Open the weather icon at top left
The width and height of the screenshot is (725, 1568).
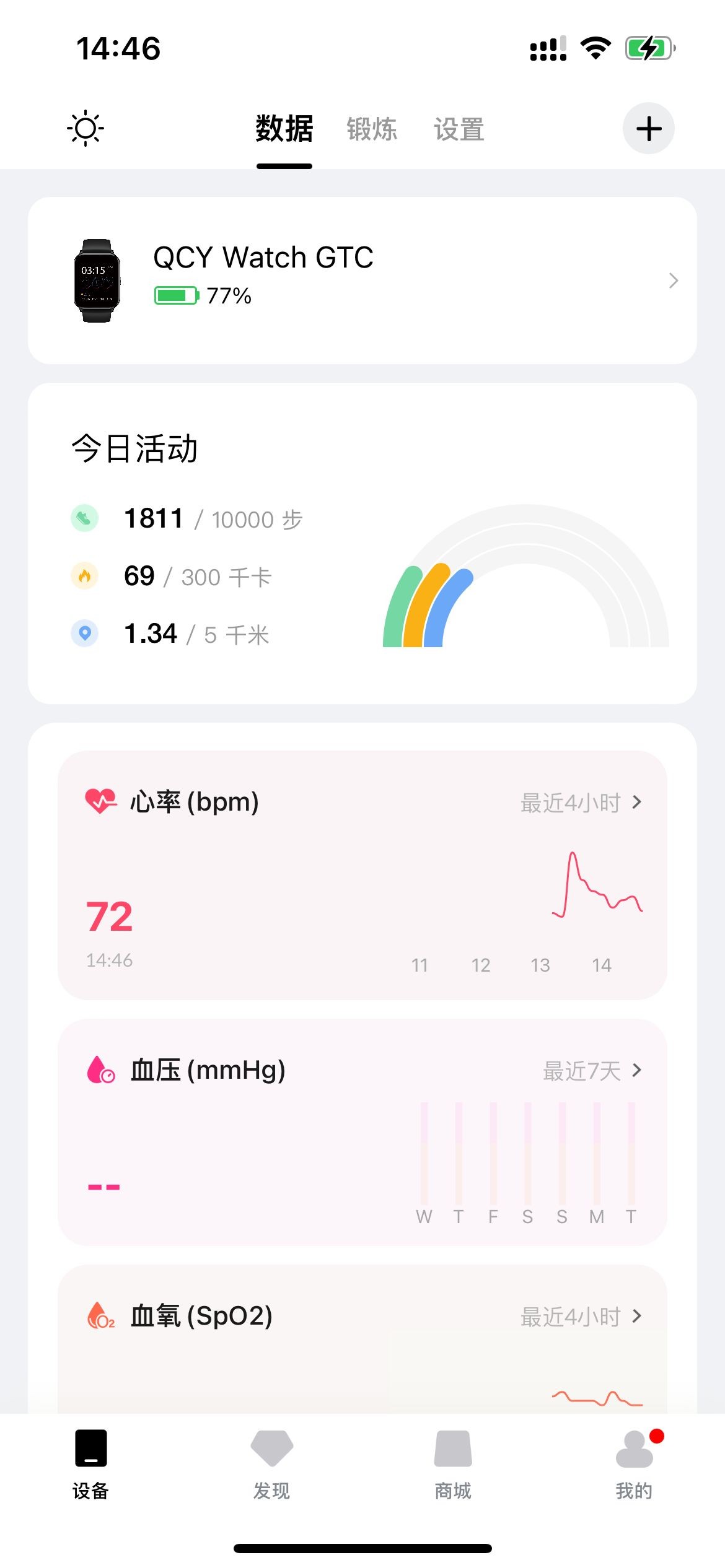(x=85, y=128)
